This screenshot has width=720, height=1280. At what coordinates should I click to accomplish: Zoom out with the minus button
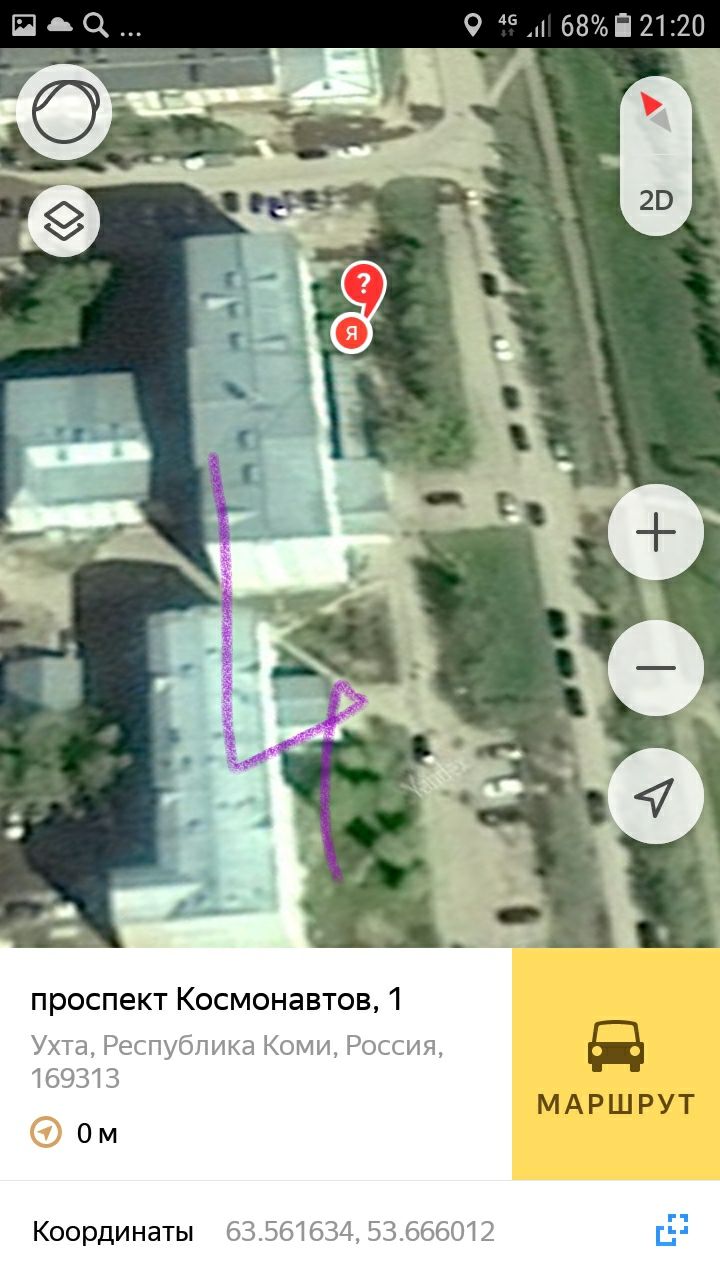point(656,668)
